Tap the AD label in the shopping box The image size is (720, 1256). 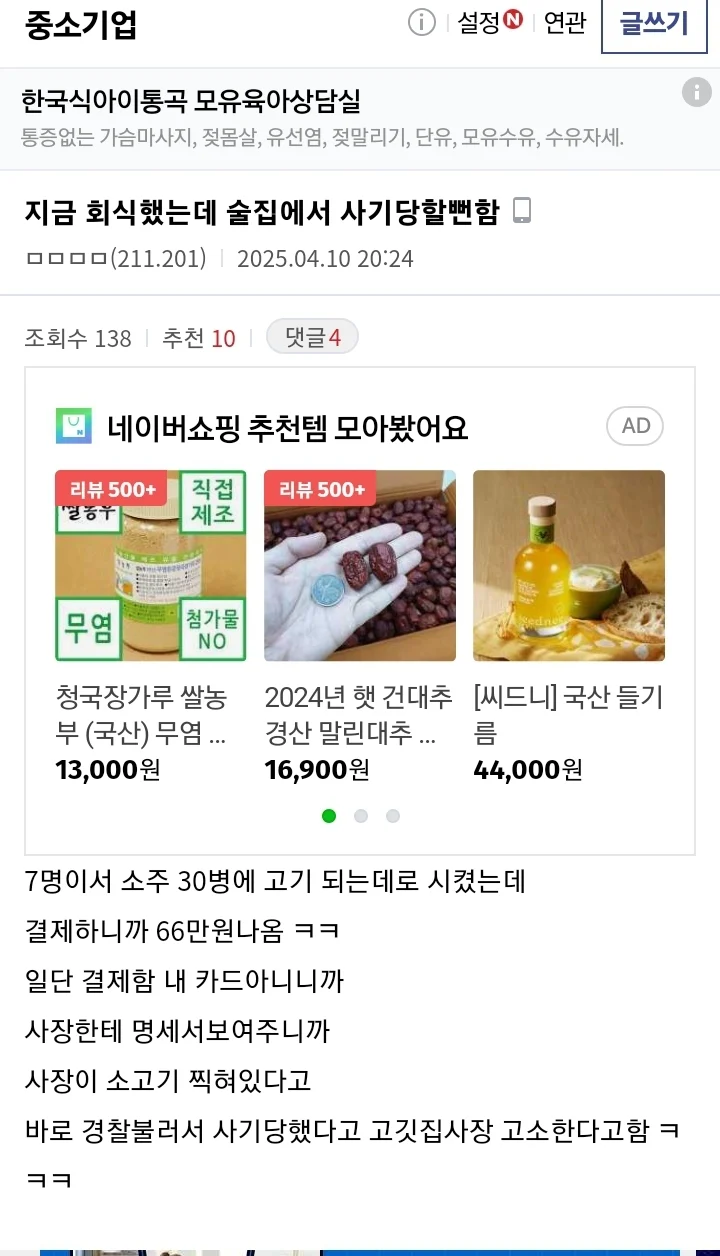click(x=635, y=426)
